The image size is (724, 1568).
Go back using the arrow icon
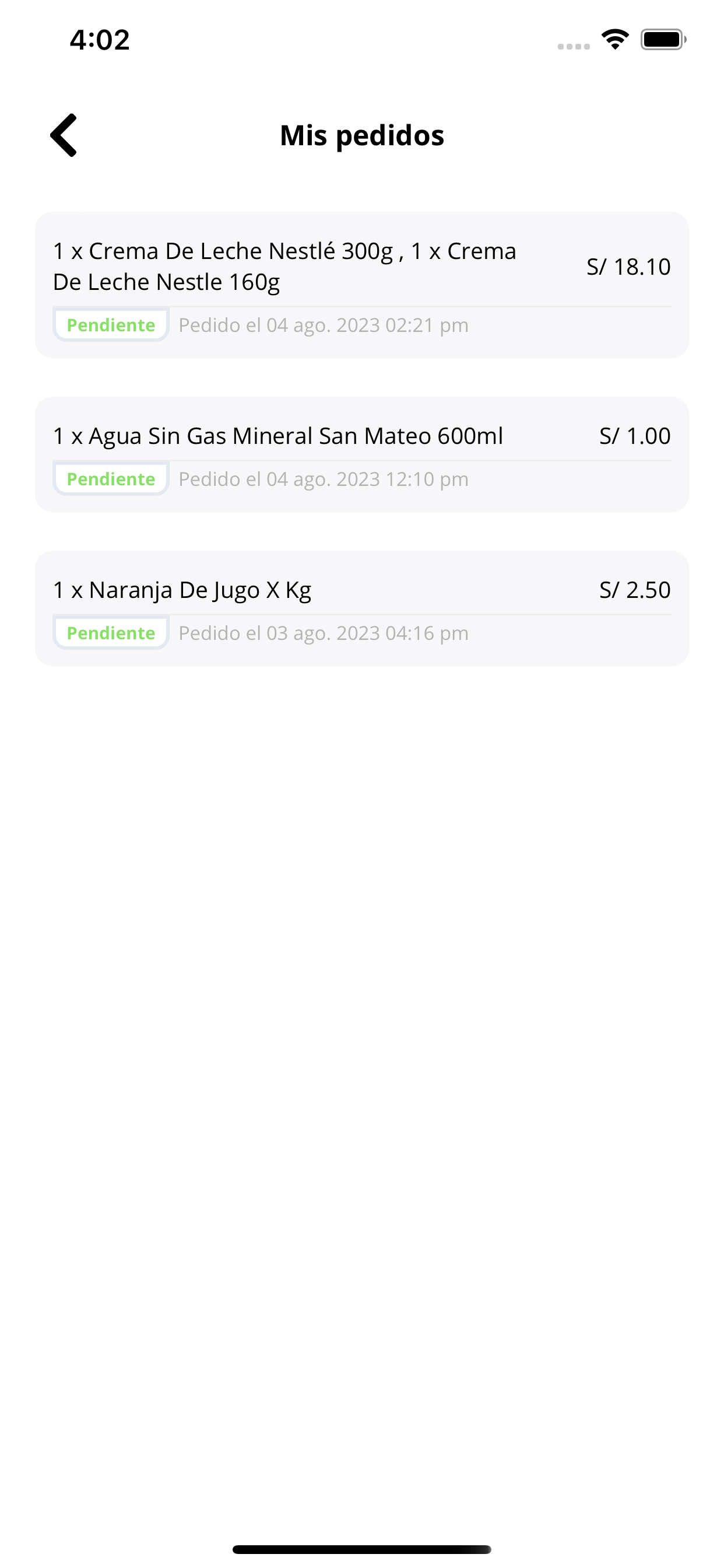coord(64,135)
